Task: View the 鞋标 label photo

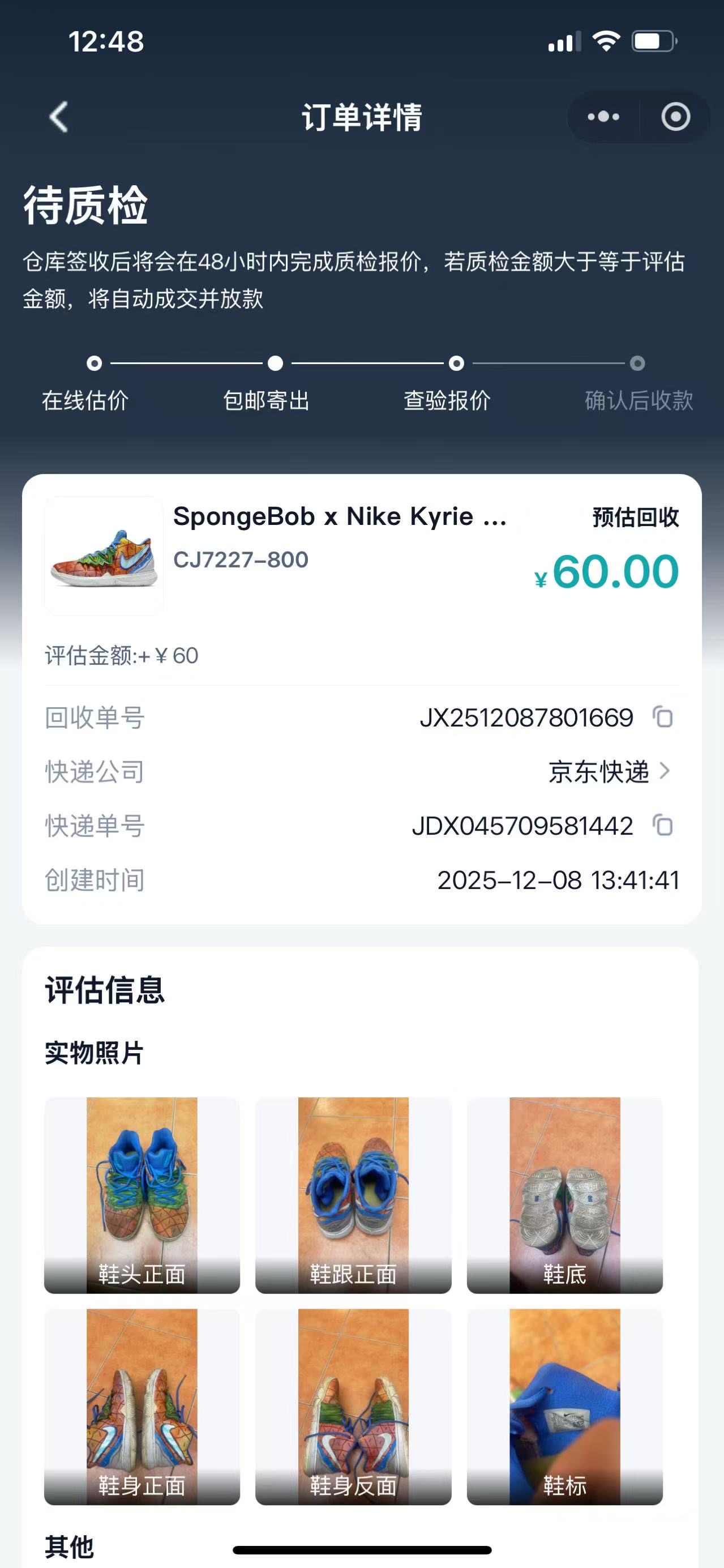Action: [564, 1406]
